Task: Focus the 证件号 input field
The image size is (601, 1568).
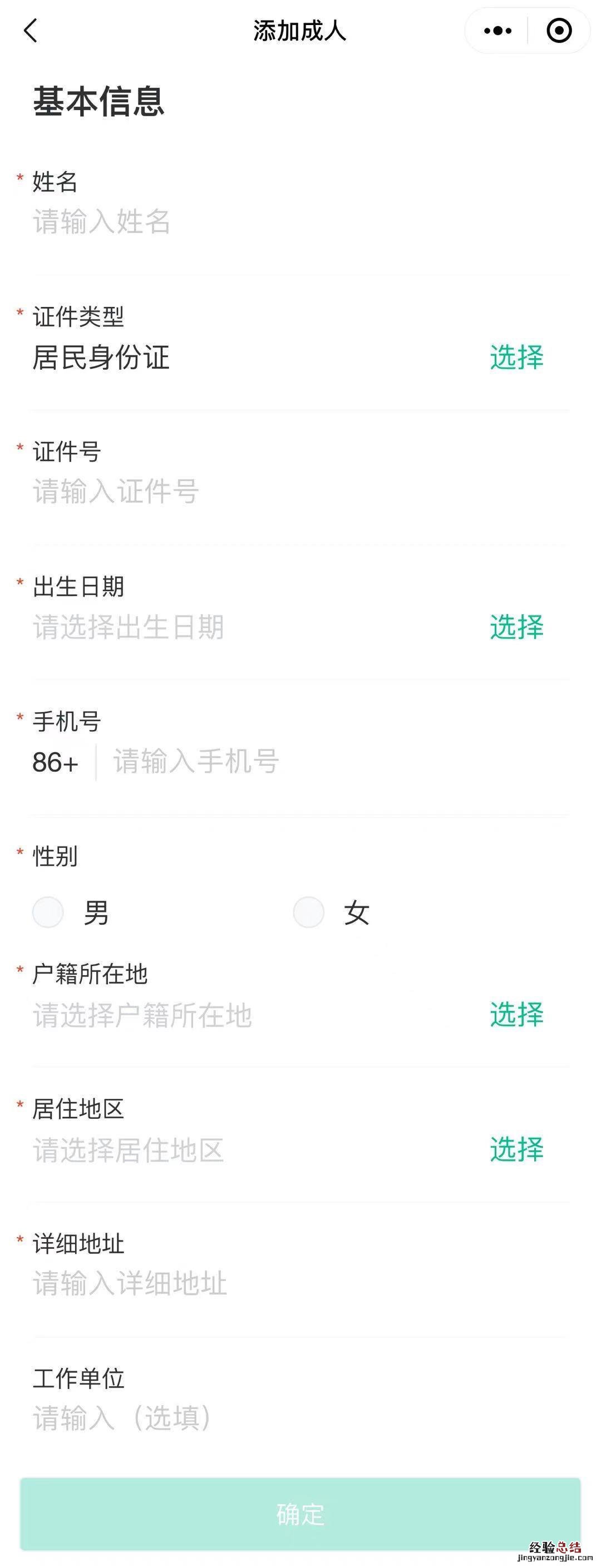Action: [x=244, y=492]
